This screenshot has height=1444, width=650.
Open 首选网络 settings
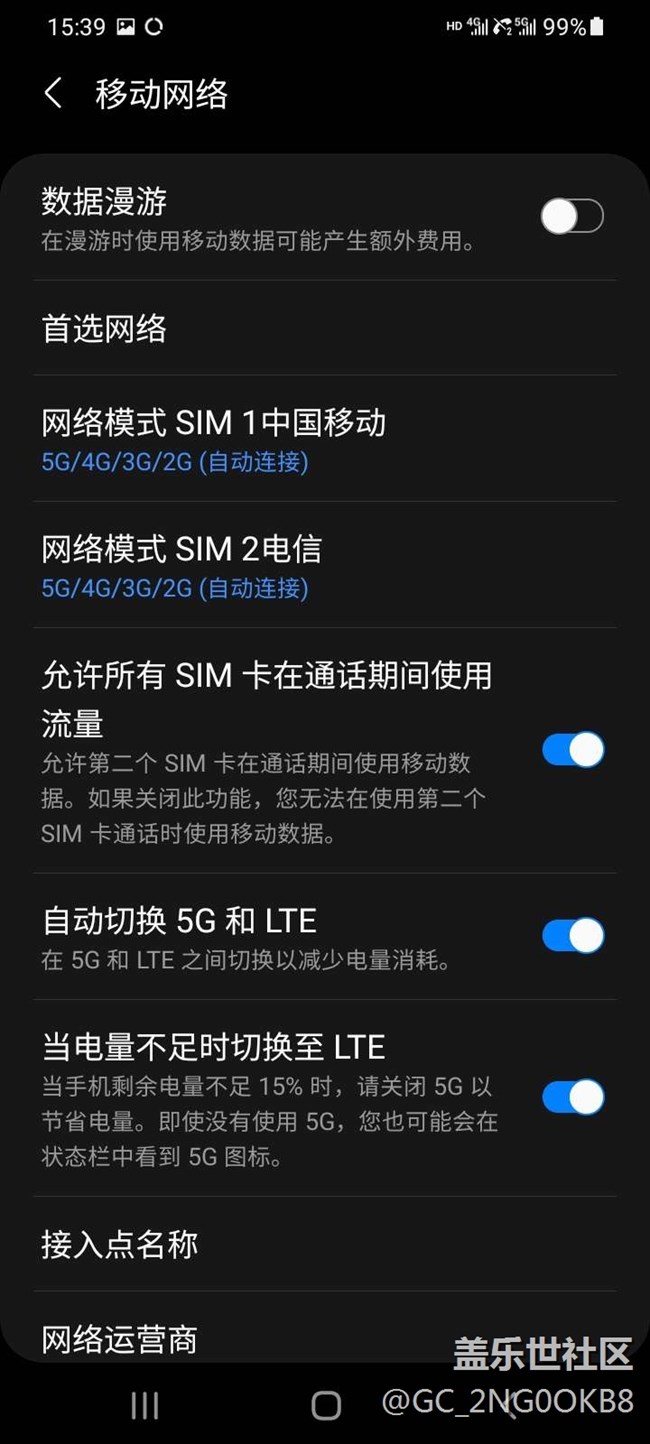coord(325,329)
